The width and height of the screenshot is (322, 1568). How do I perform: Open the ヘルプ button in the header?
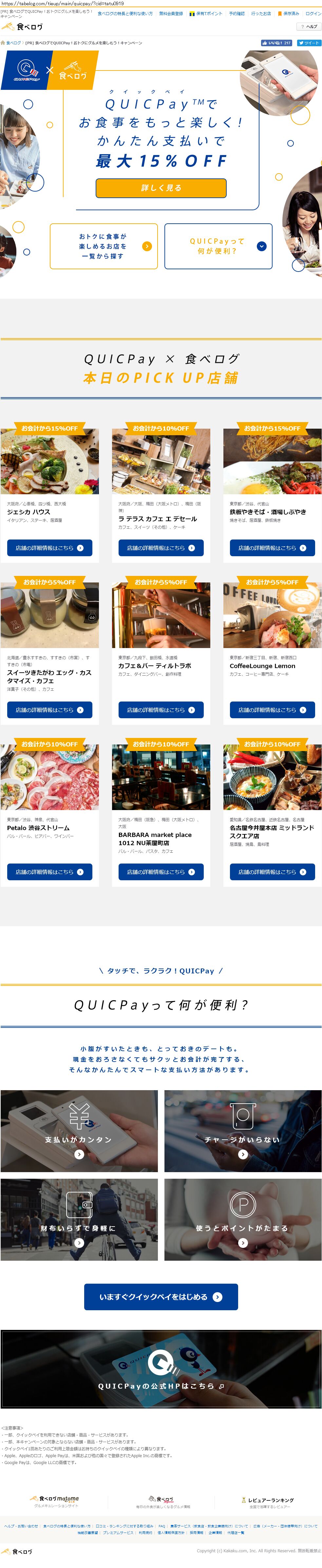click(x=309, y=27)
